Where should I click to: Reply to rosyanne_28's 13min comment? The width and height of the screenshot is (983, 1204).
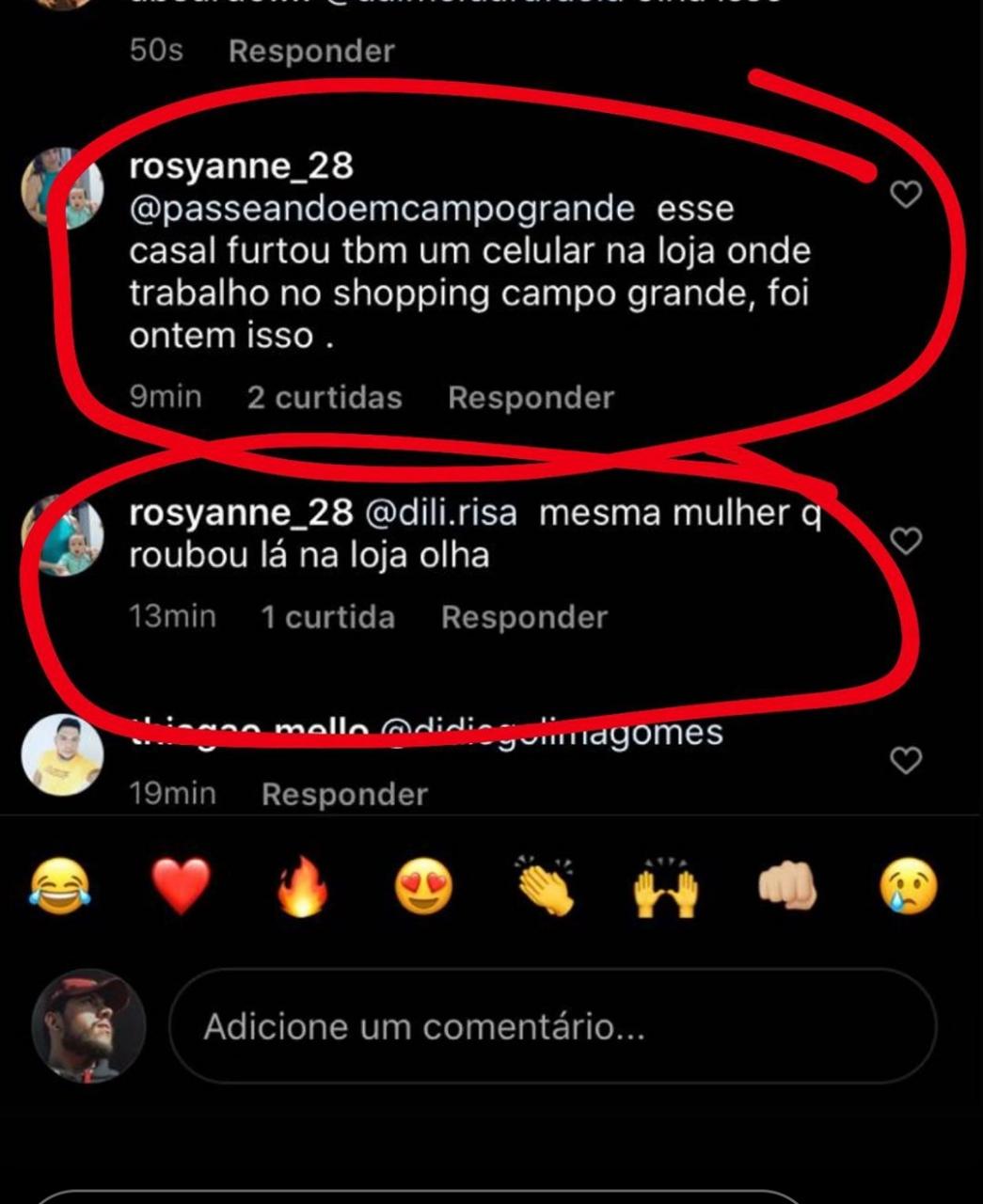coord(524,618)
